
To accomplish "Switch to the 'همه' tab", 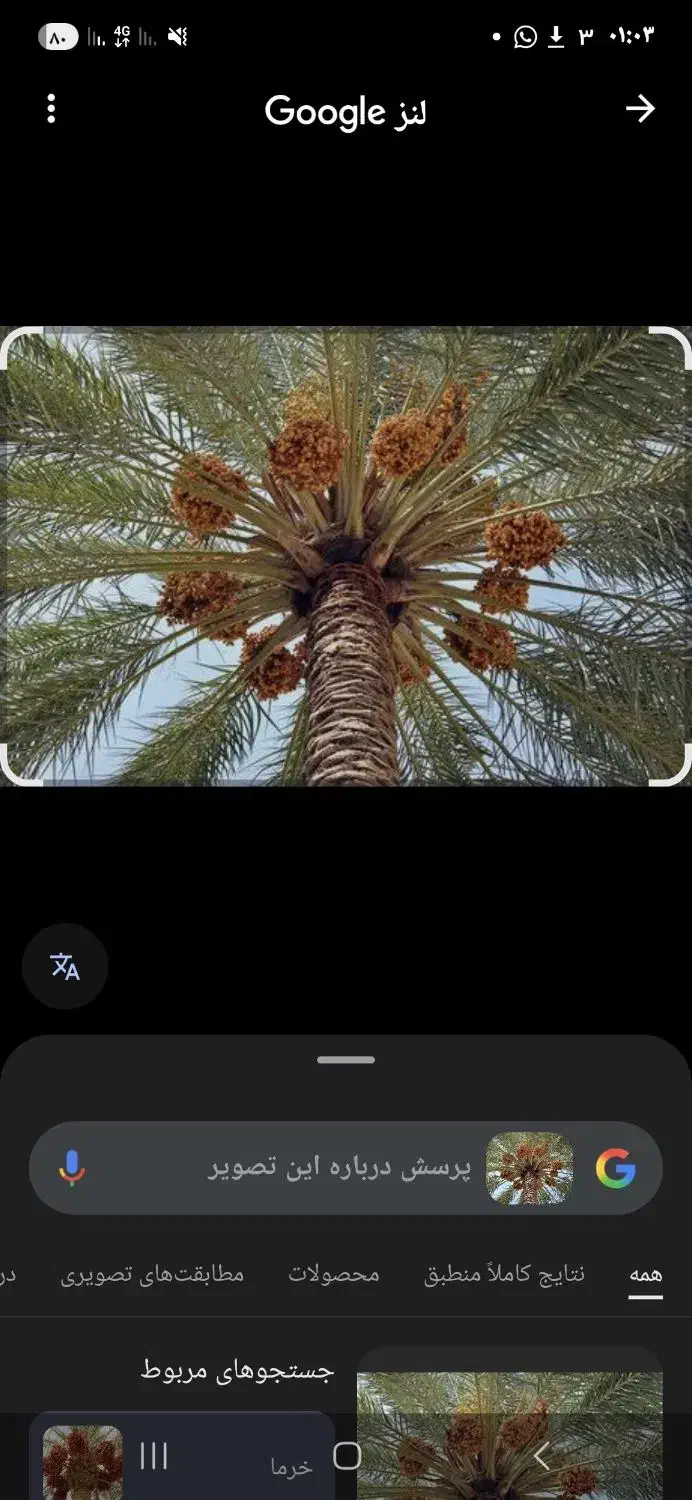I will [645, 1275].
